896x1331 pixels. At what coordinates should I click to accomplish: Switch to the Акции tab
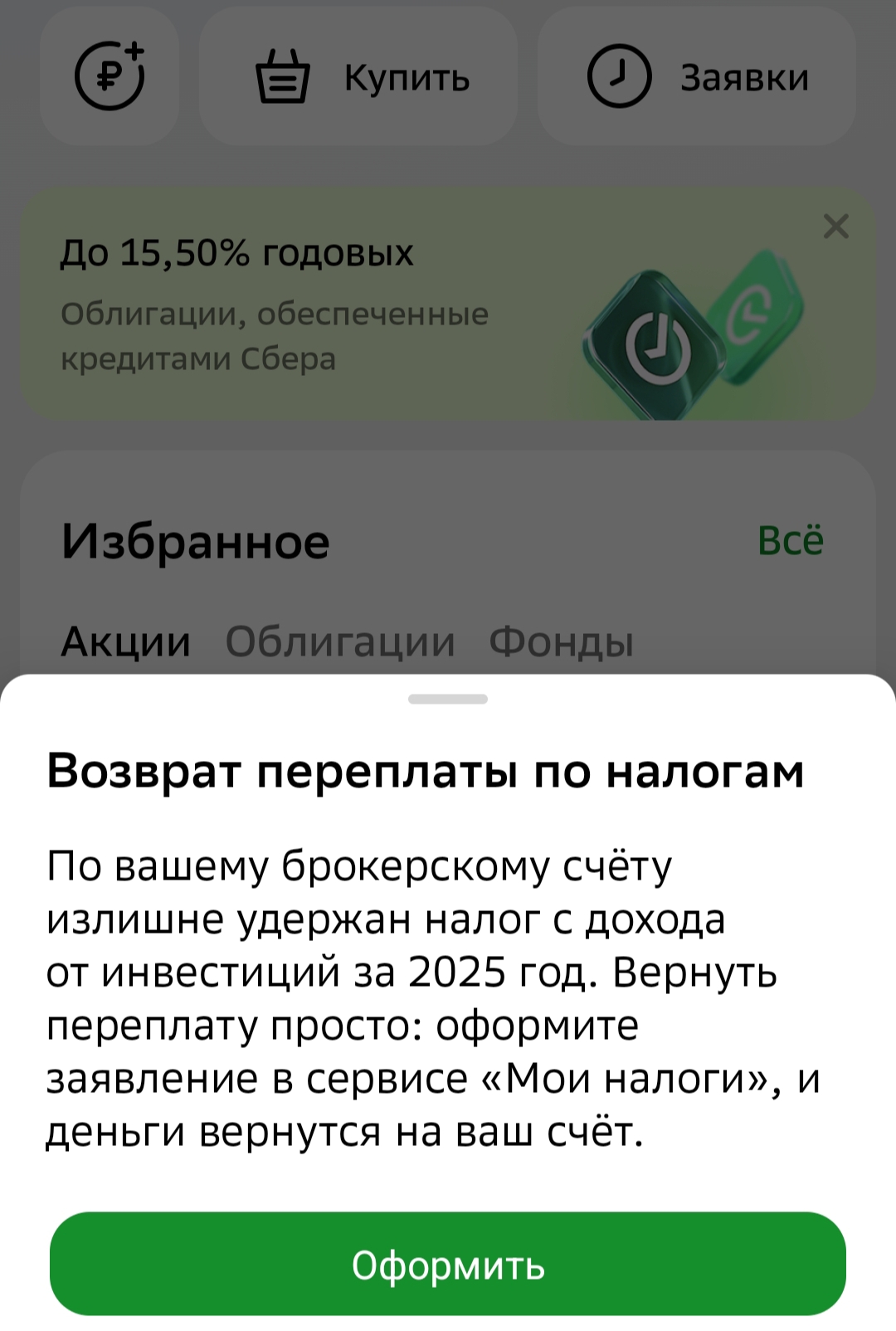point(126,641)
